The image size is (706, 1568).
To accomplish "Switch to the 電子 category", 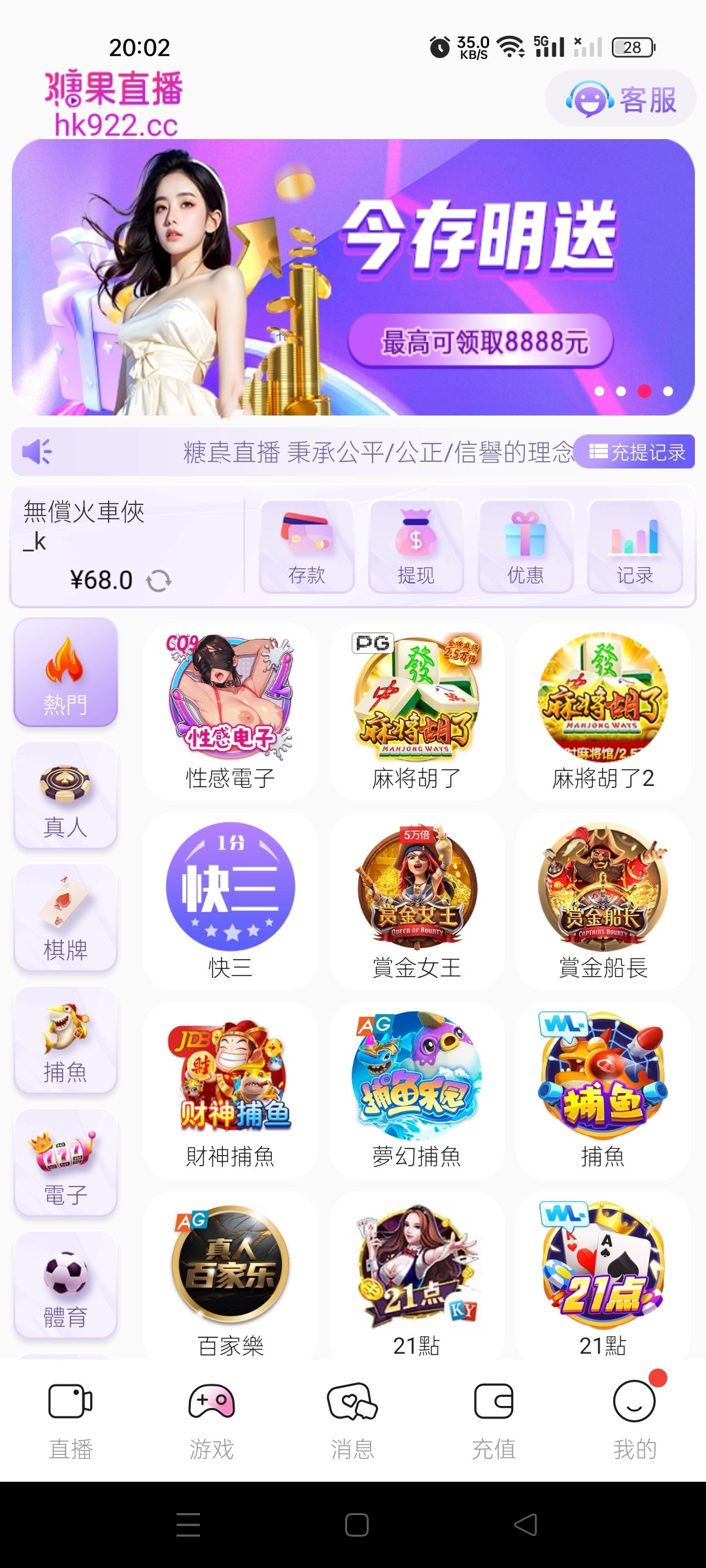I will pos(65,1163).
